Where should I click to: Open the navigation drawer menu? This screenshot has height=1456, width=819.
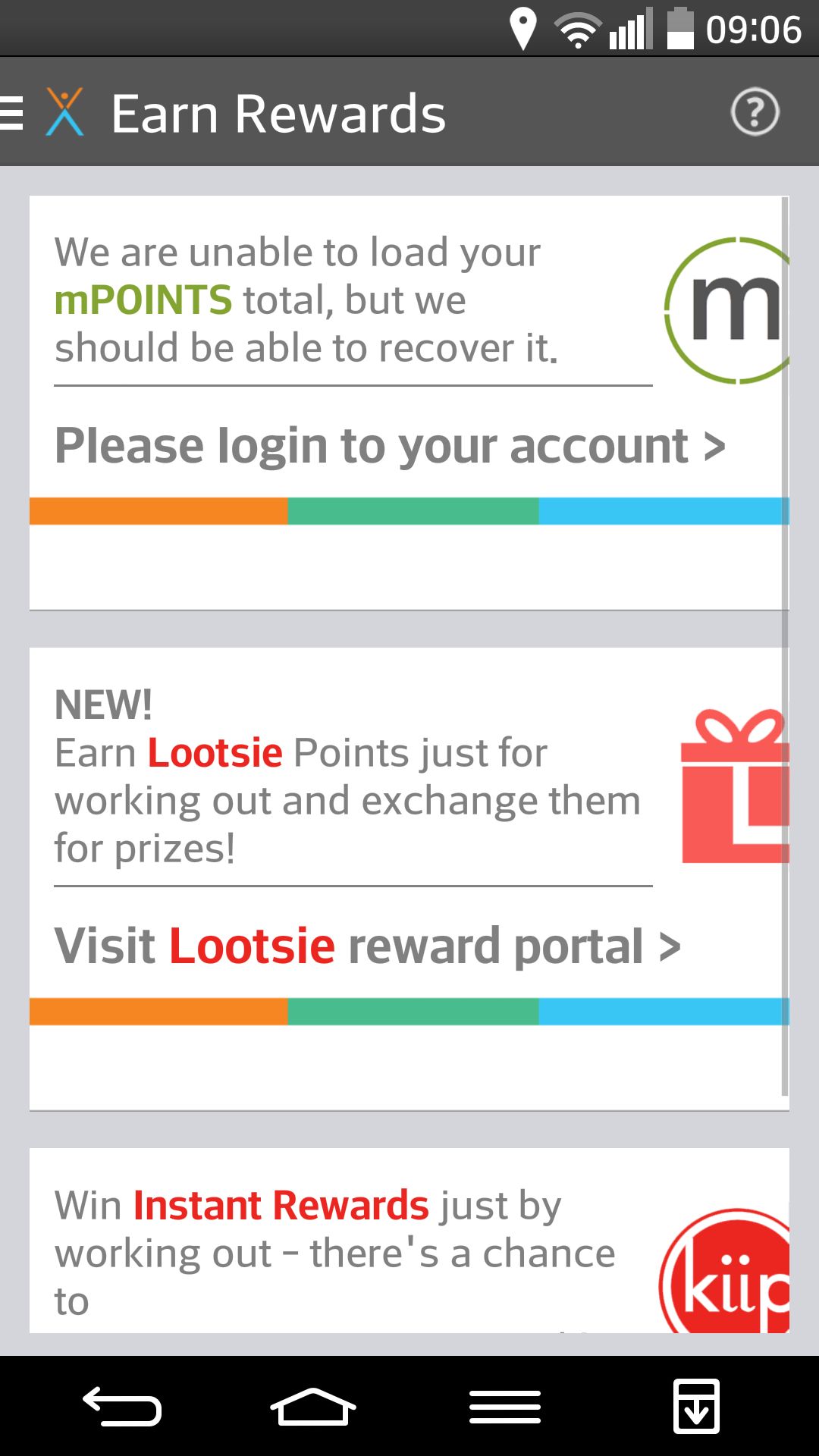[x=12, y=112]
